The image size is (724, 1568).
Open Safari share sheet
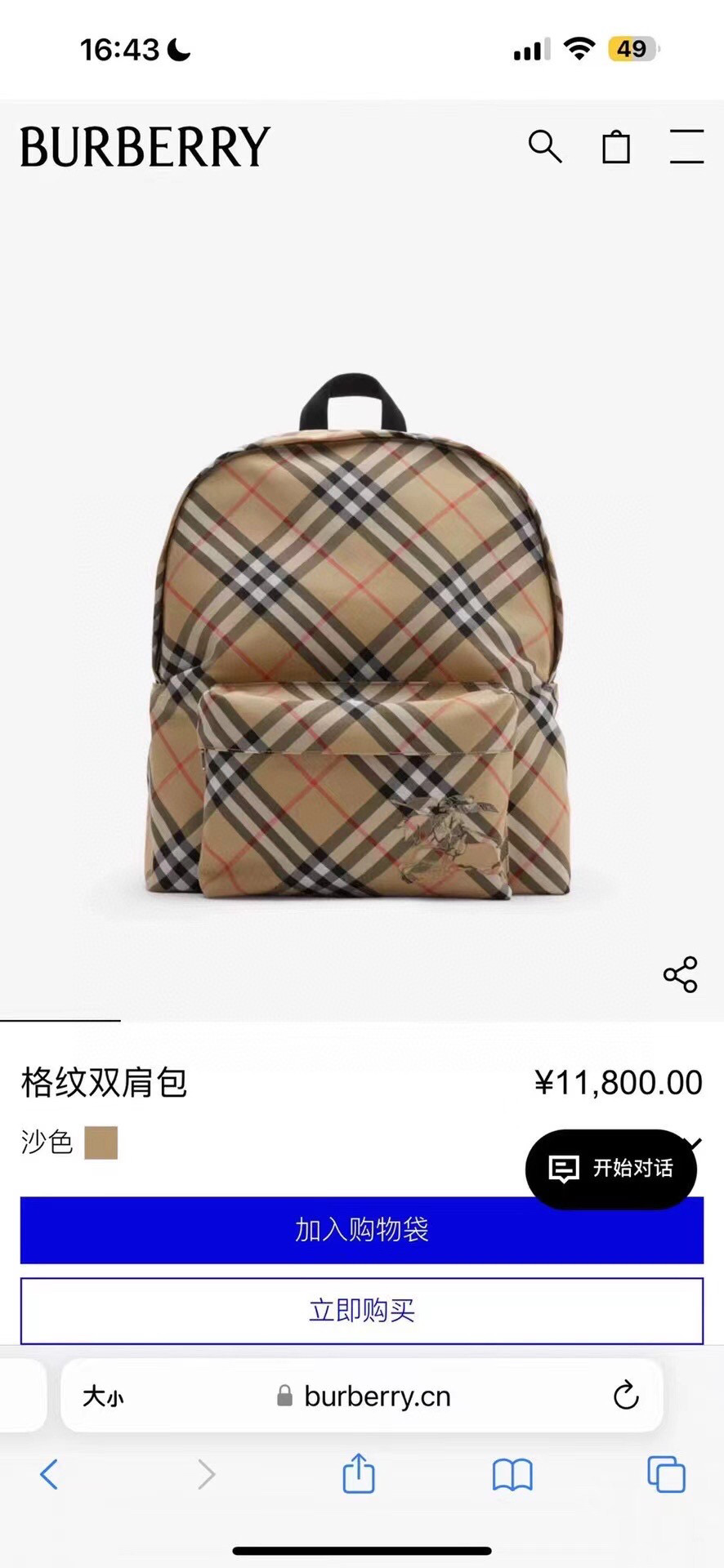[359, 1474]
